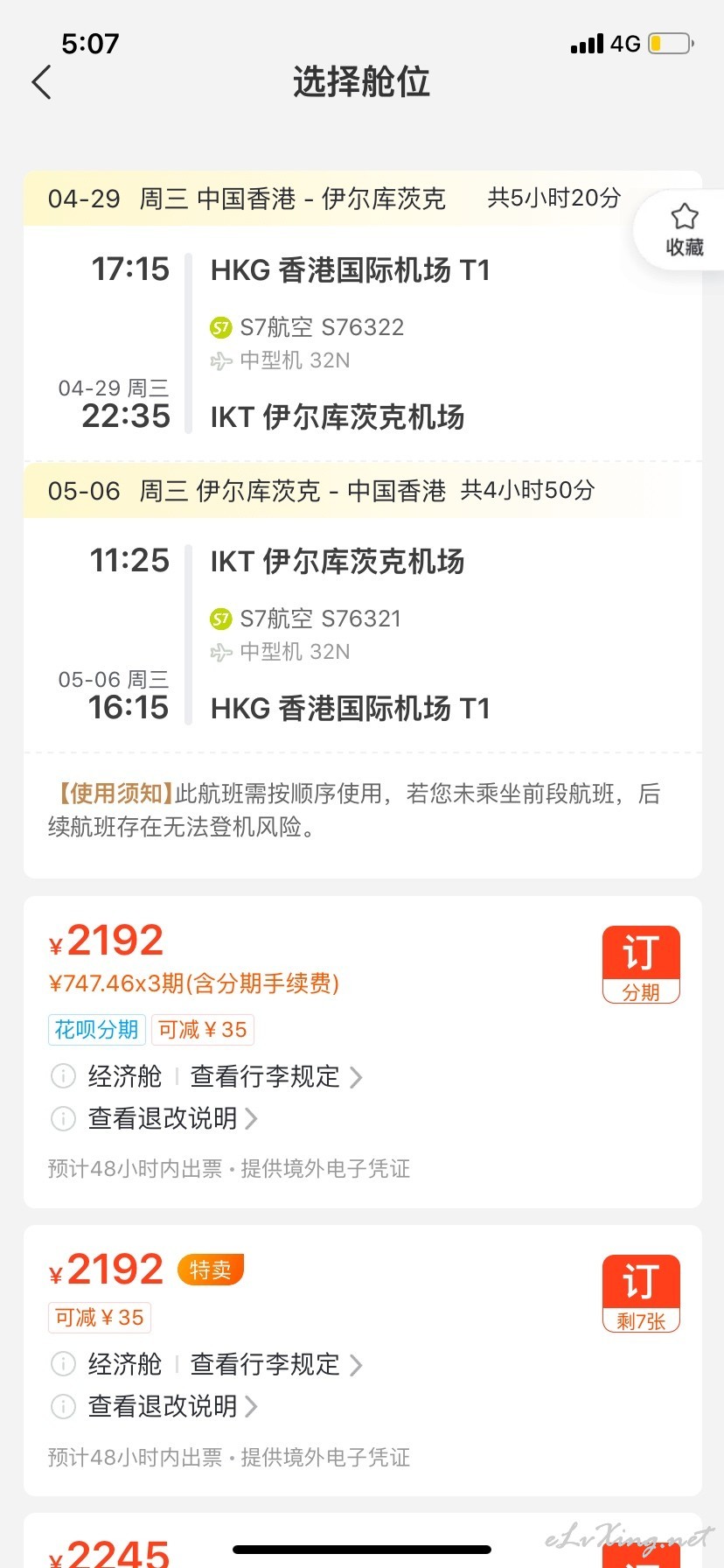Open 查看行李规定 for the 特卖 fare
Viewport: 724px width, 1568px height.
tap(276, 1364)
